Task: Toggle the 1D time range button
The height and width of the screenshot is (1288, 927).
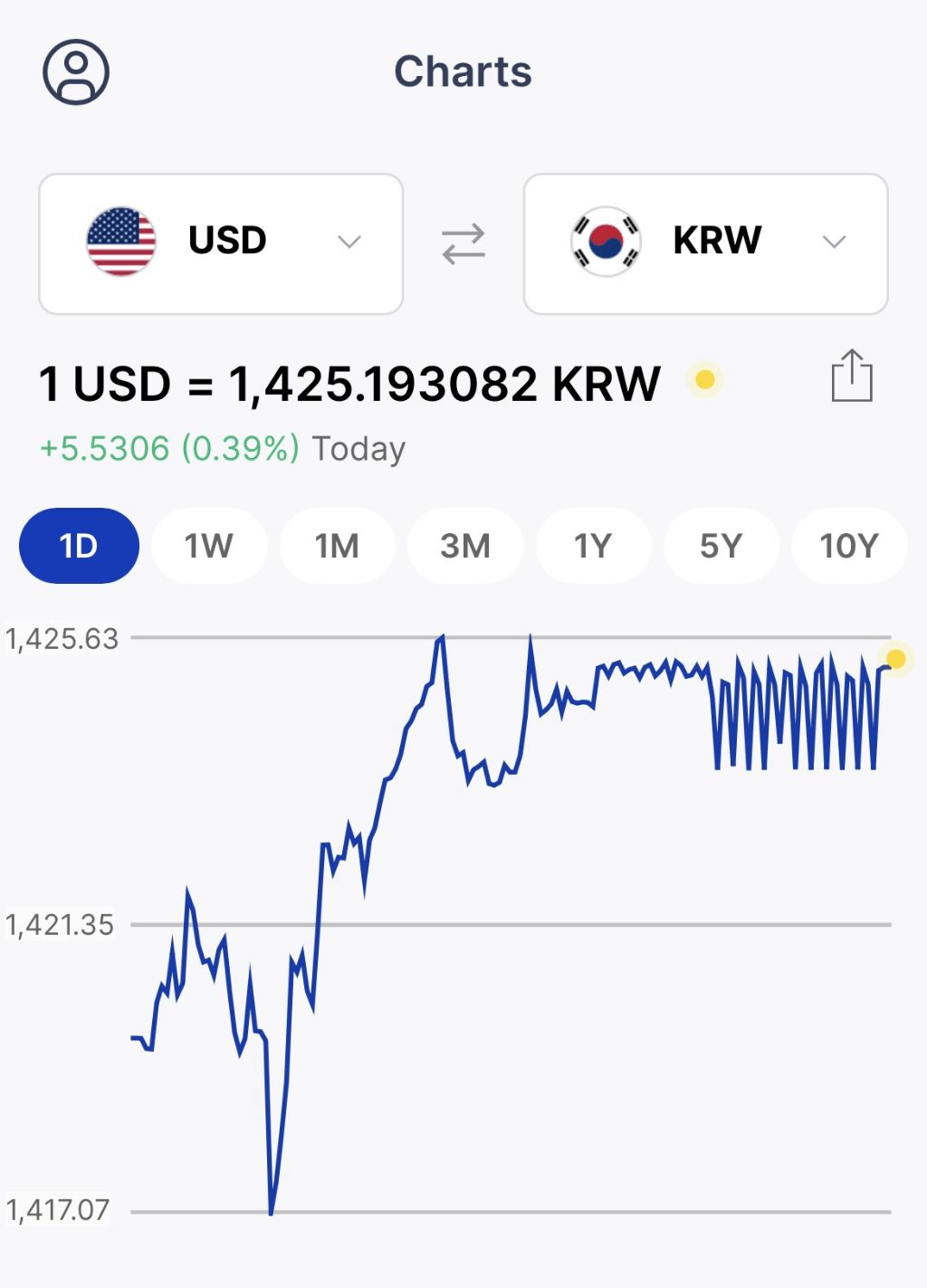Action: (x=78, y=545)
